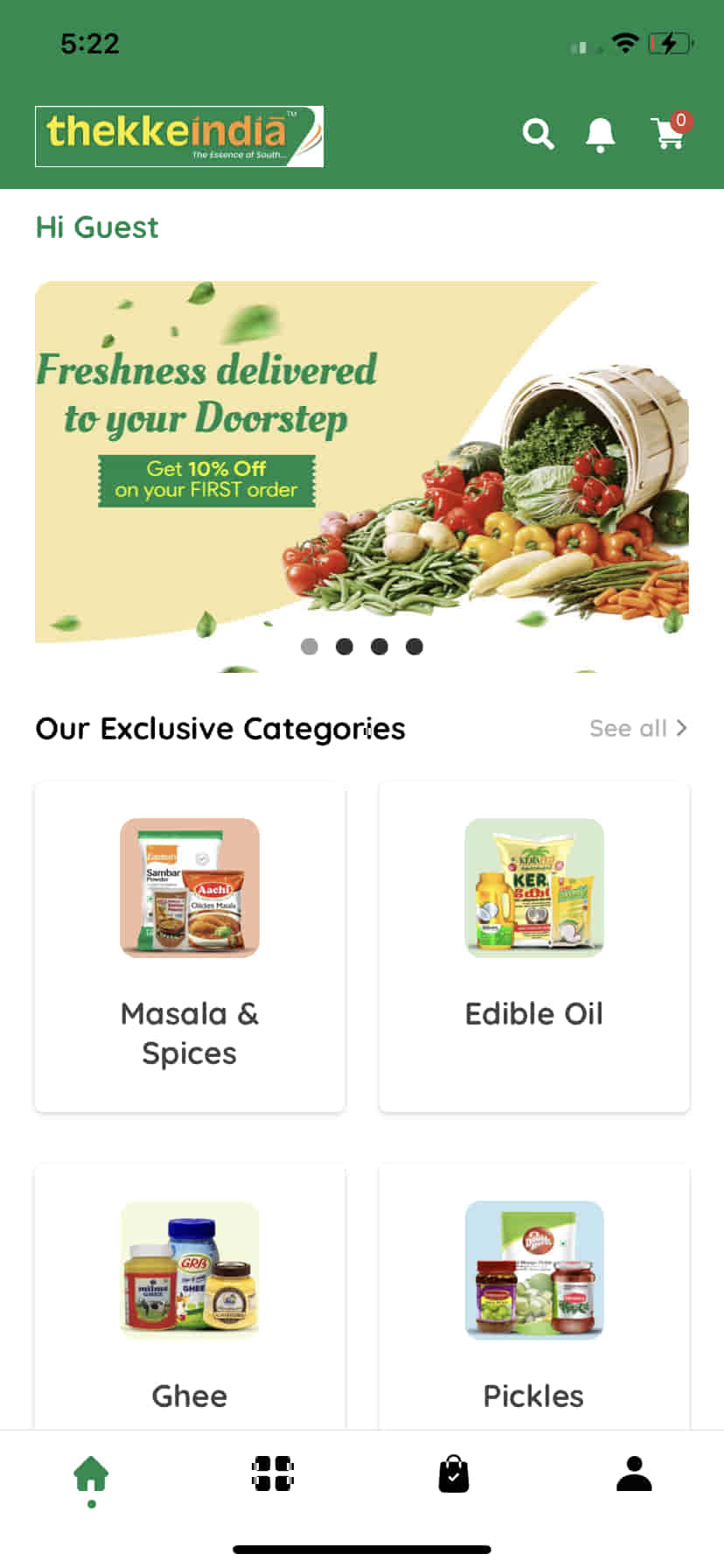Switch to the orders bag tab

click(x=454, y=1473)
